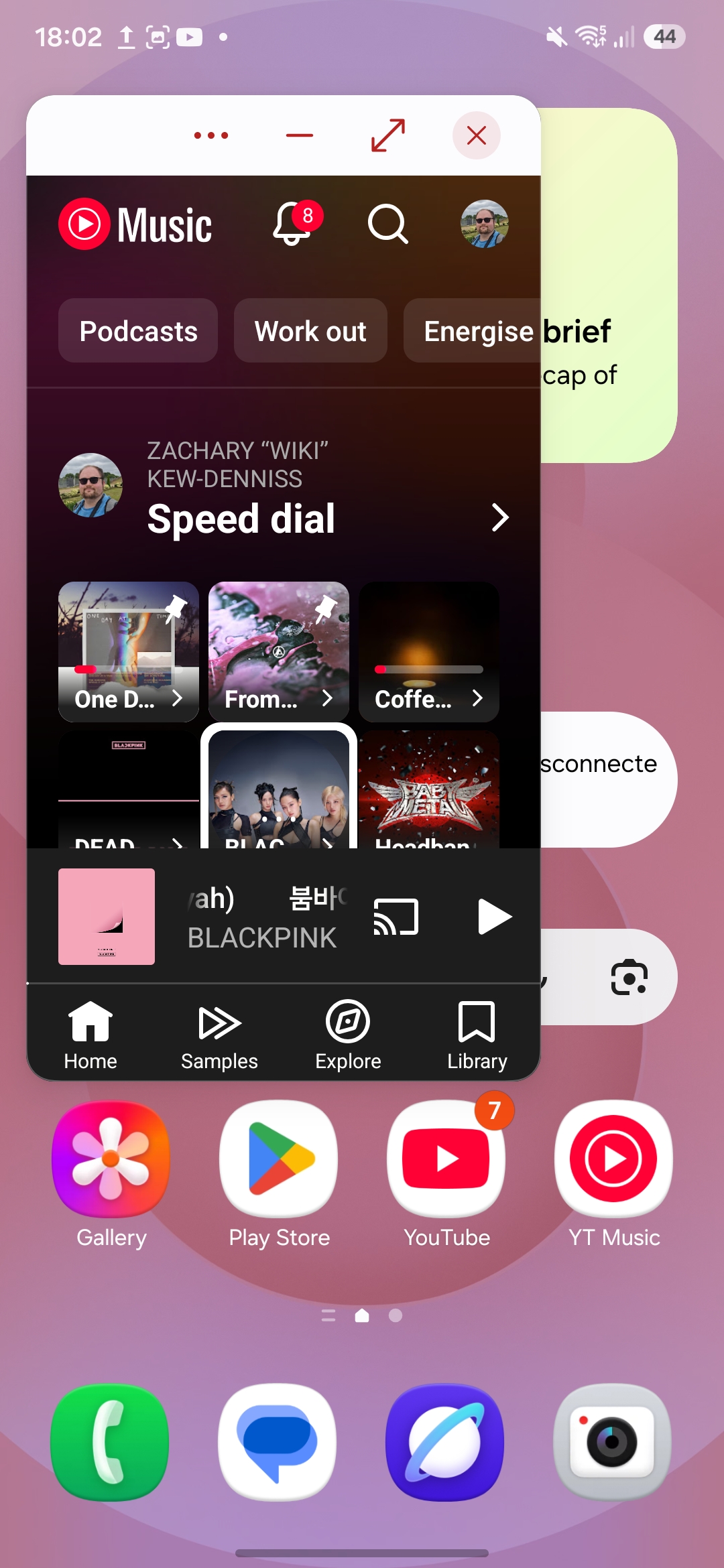Screen dimensions: 724x1568
Task: Expand the Speed dial section
Action: coord(499,517)
